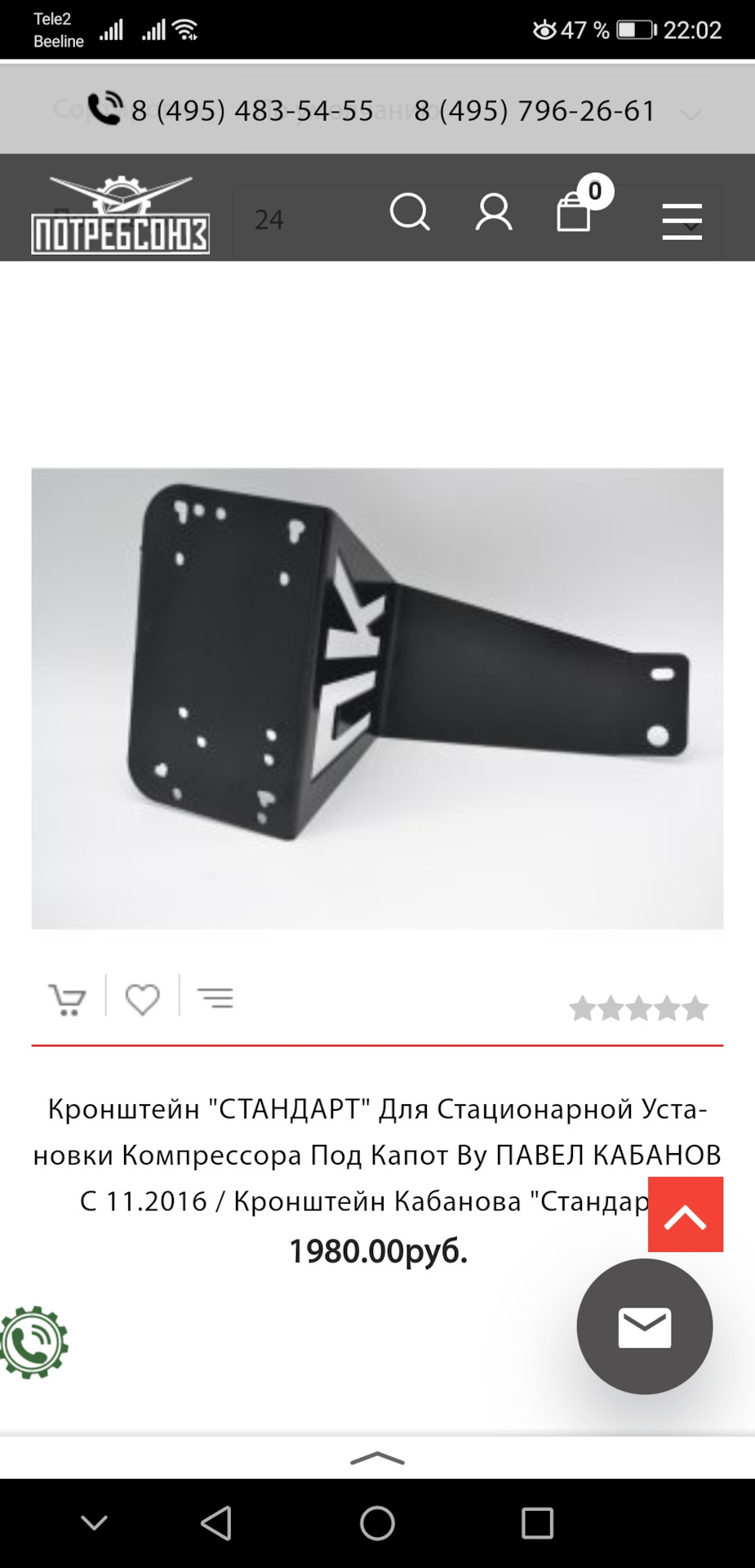Open the Кронштейн "СТАНДАРТ" product title link
This screenshot has height=1568, width=755.
pyautogui.click(x=377, y=1155)
